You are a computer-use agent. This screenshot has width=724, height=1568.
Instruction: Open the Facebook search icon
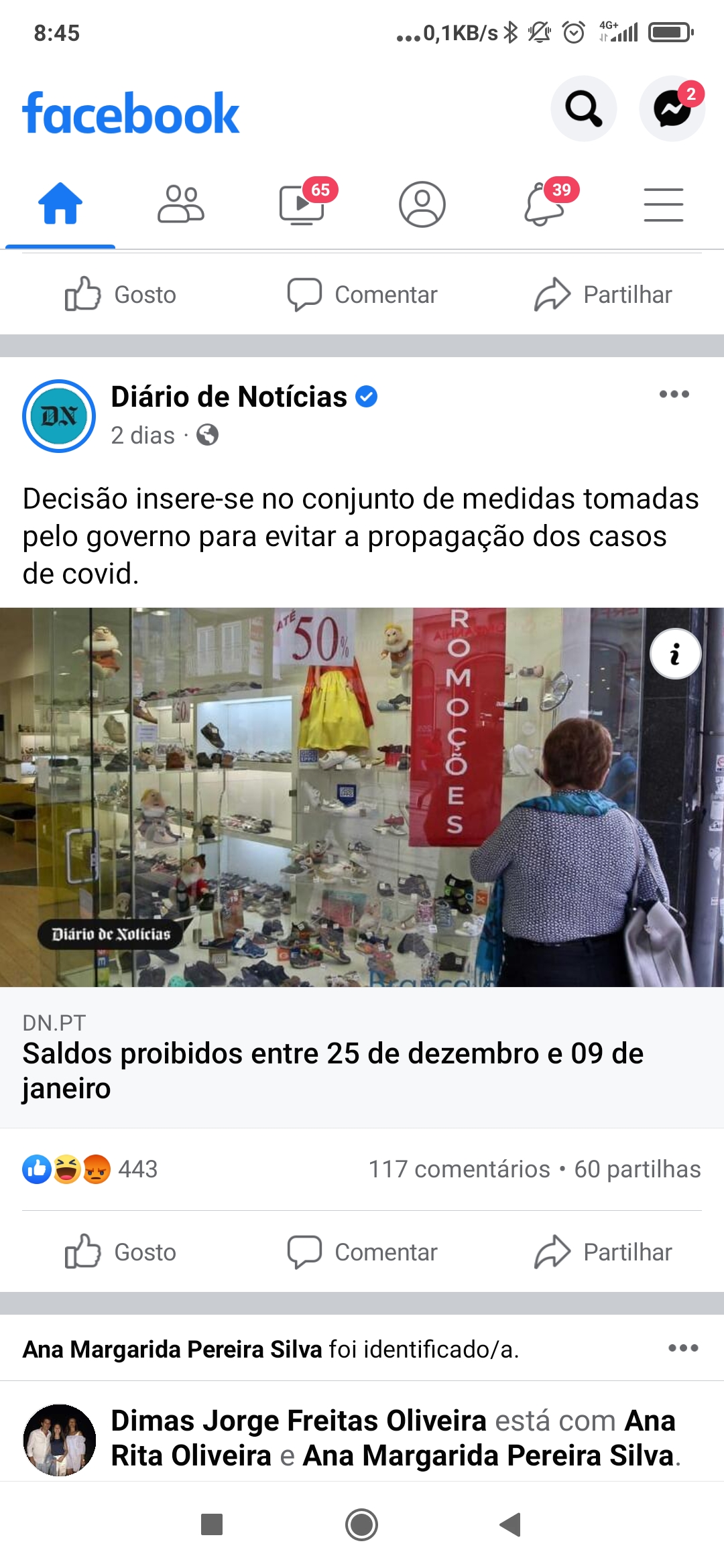pyautogui.click(x=584, y=109)
